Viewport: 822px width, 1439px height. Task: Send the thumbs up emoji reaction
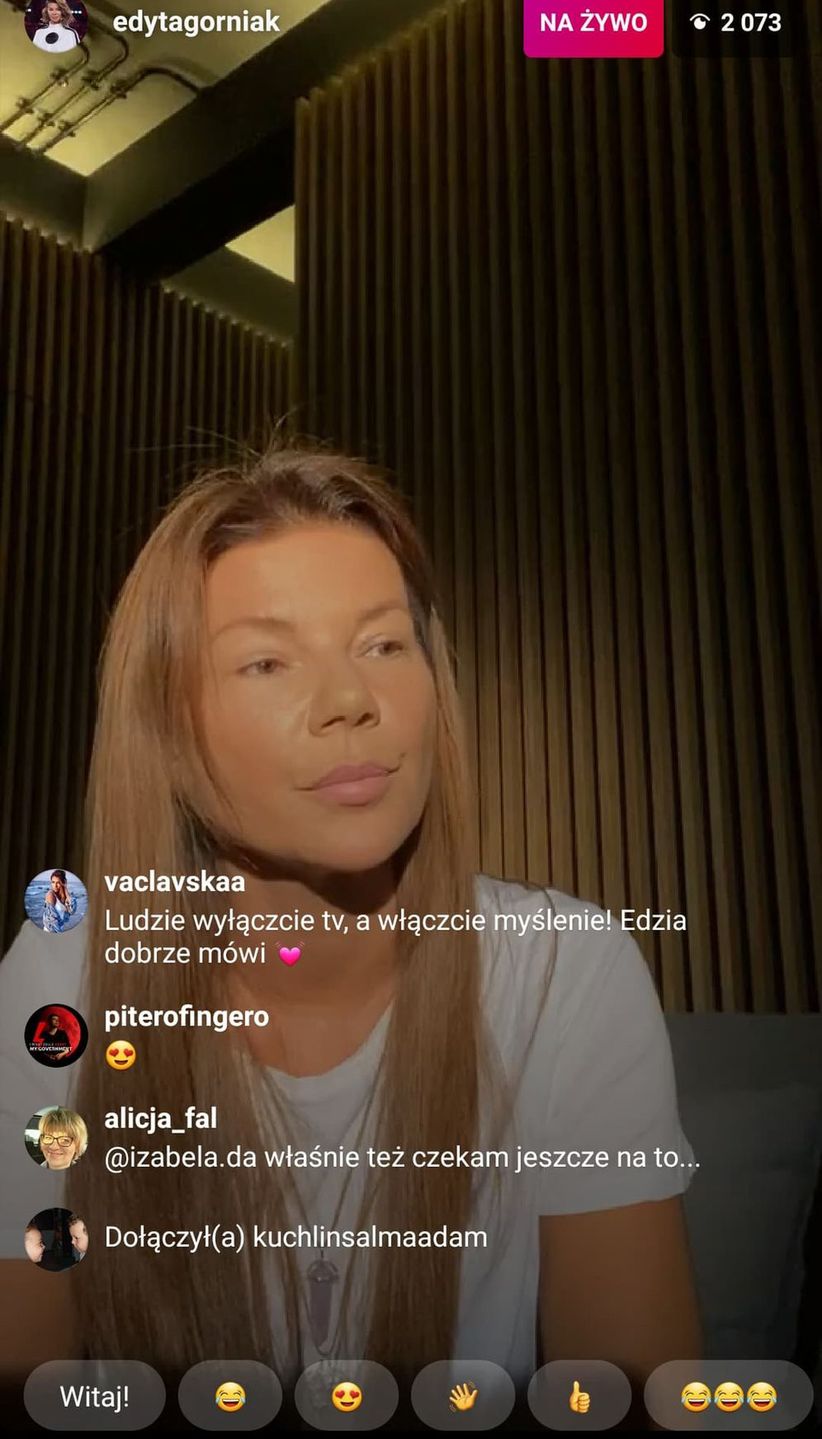579,1396
